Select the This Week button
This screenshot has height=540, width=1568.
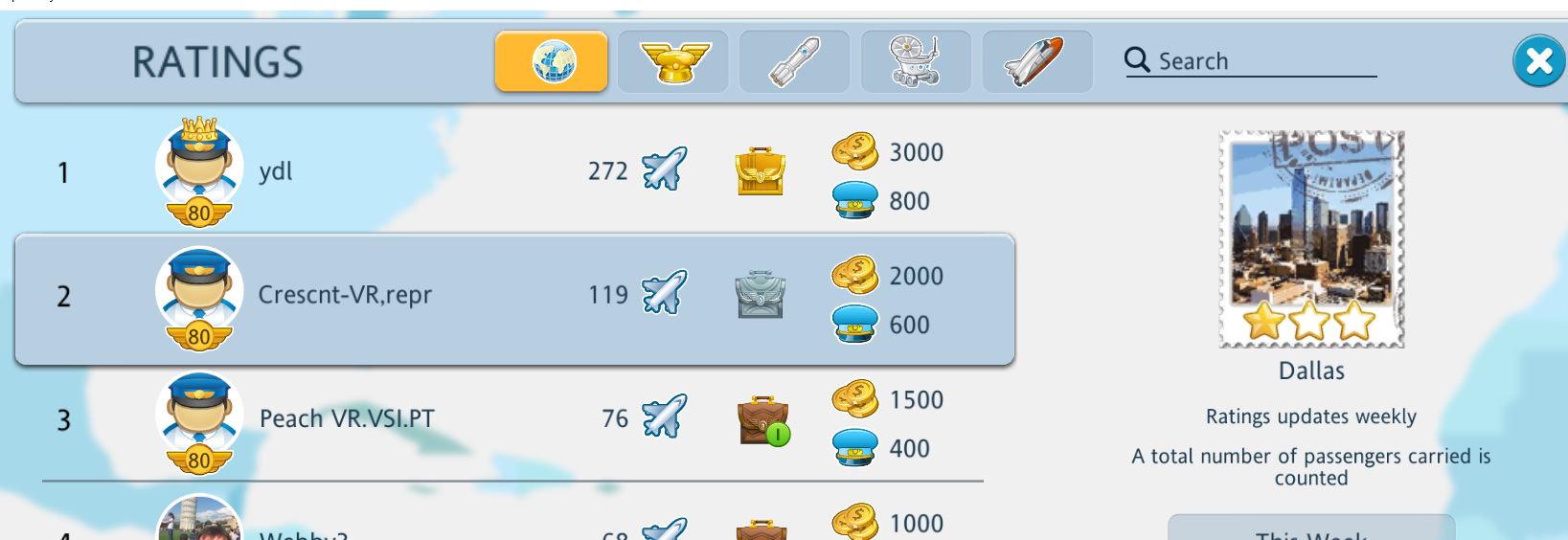tap(1311, 529)
